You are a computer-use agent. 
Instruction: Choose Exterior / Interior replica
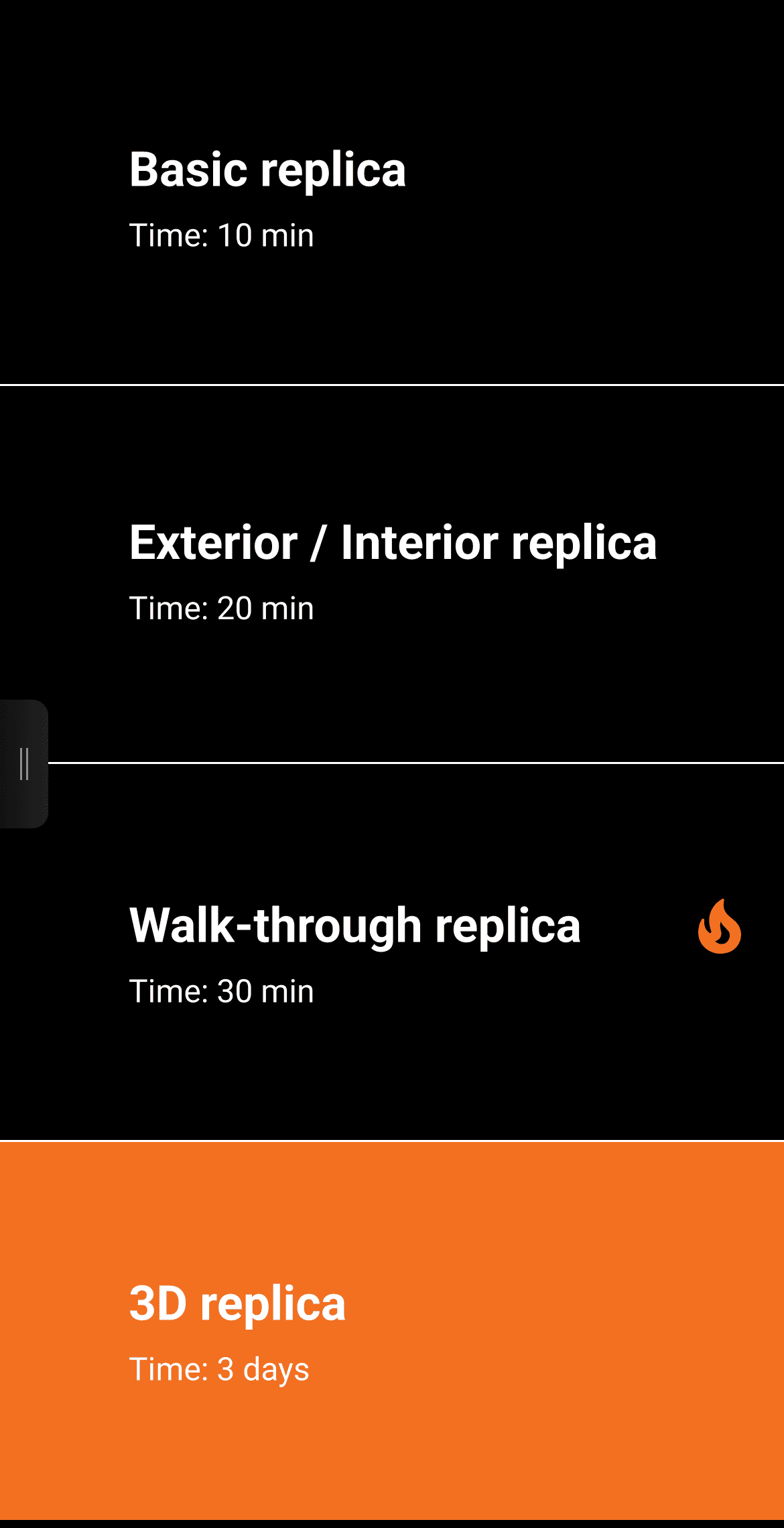[392, 570]
